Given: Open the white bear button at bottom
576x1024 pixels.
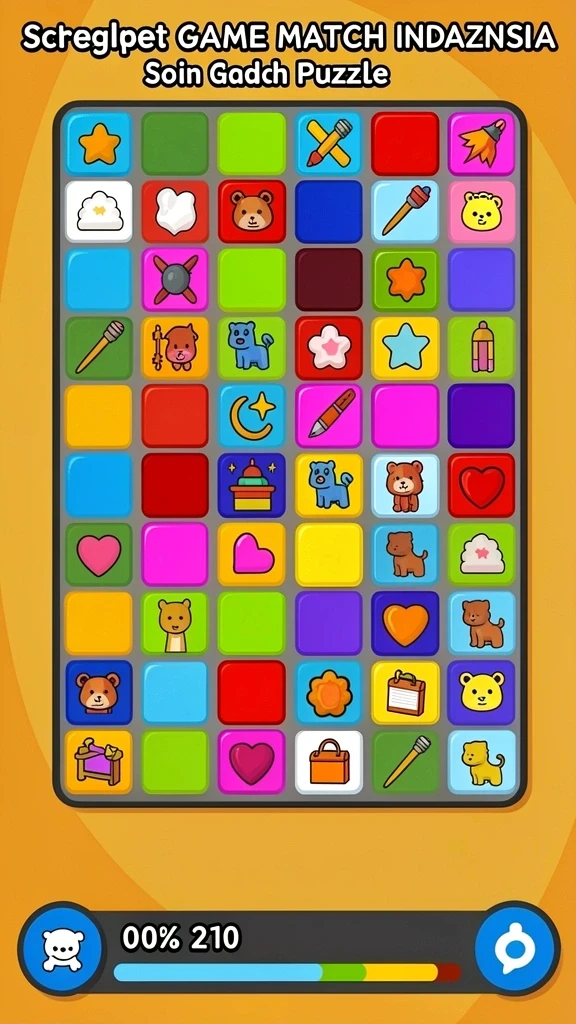Looking at the screenshot, I should pos(62,948).
